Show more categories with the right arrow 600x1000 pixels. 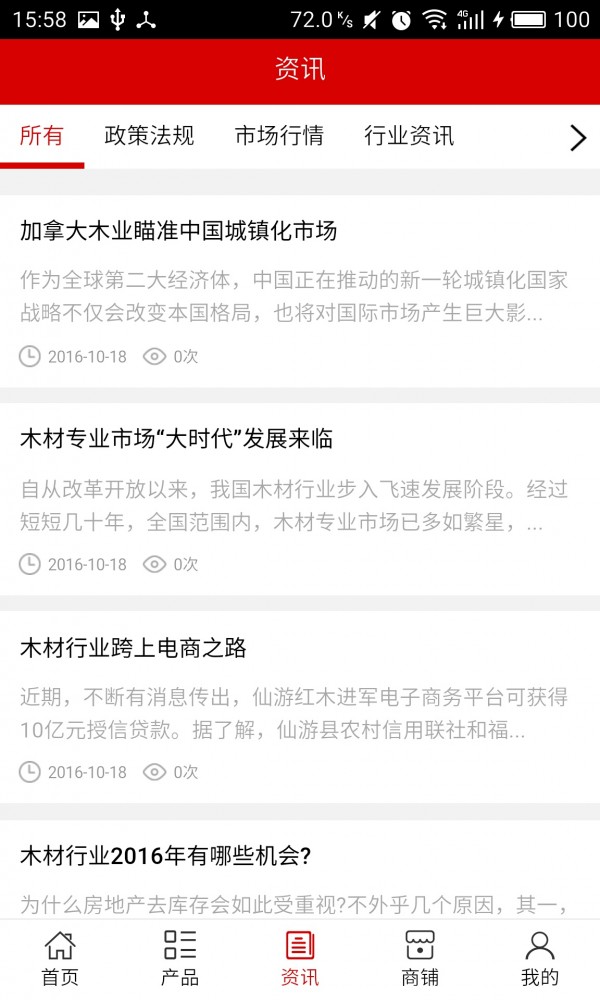pos(577,138)
